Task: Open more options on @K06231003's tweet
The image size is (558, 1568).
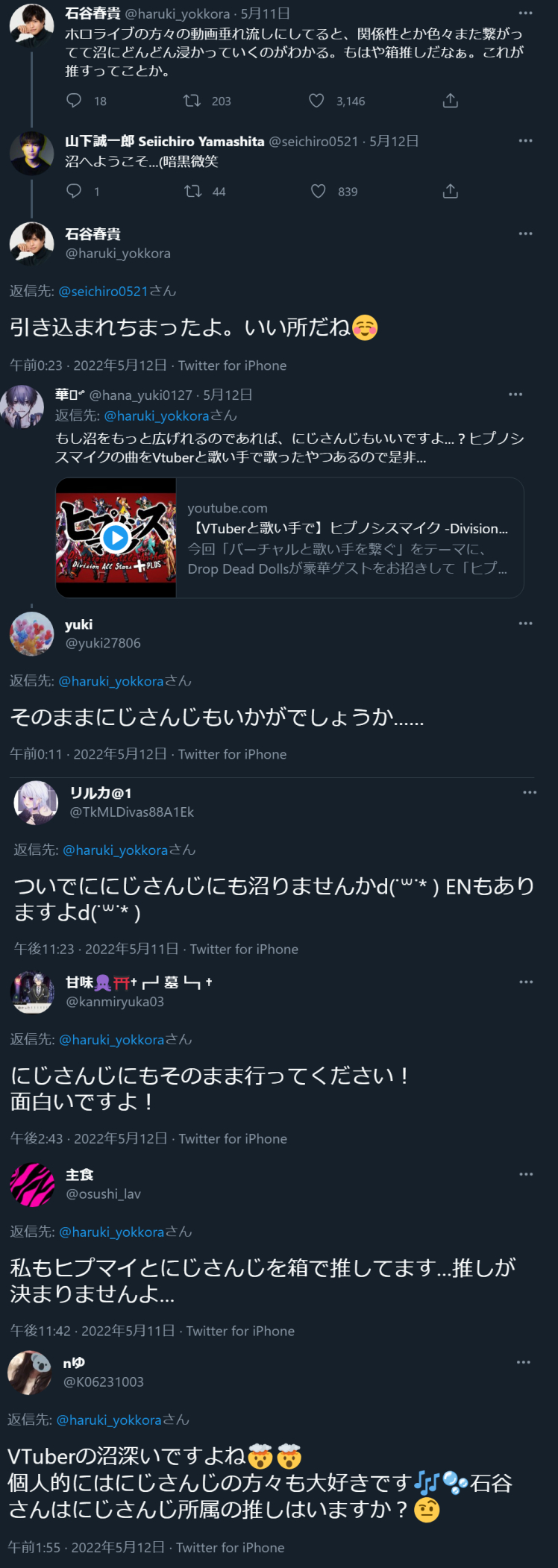Action: 523,1362
